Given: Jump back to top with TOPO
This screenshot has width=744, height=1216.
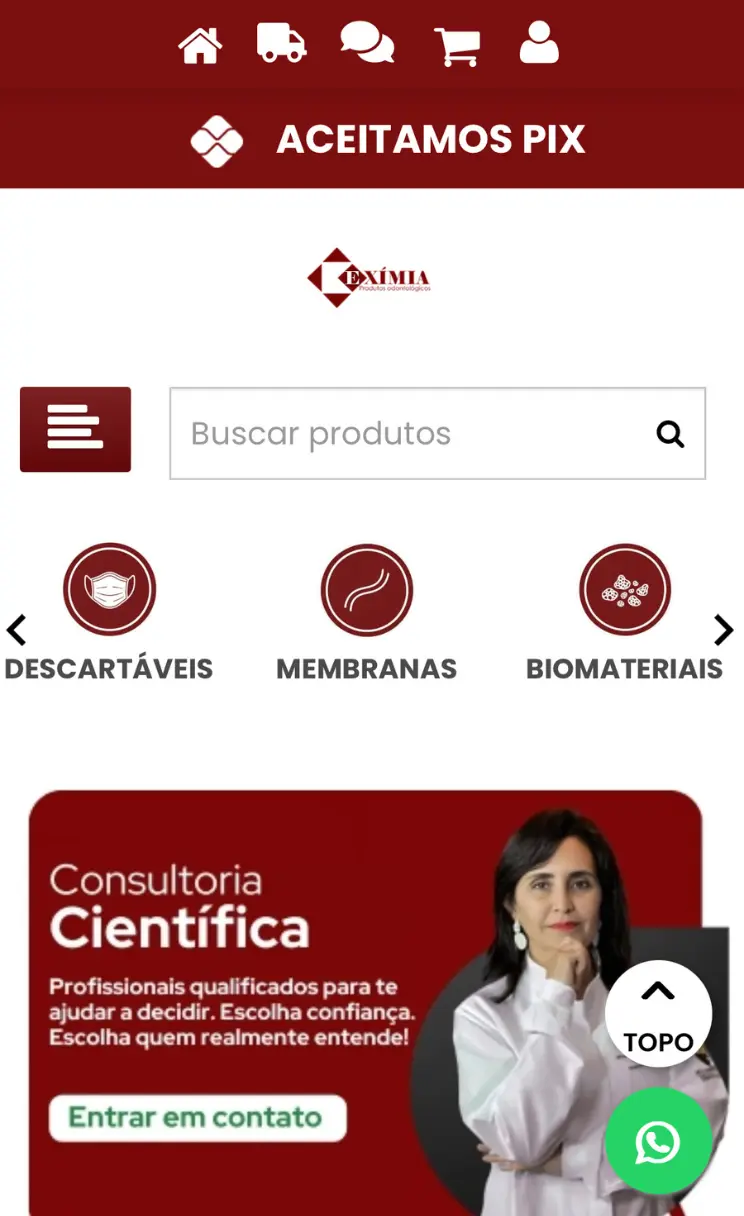Looking at the screenshot, I should 658,1014.
